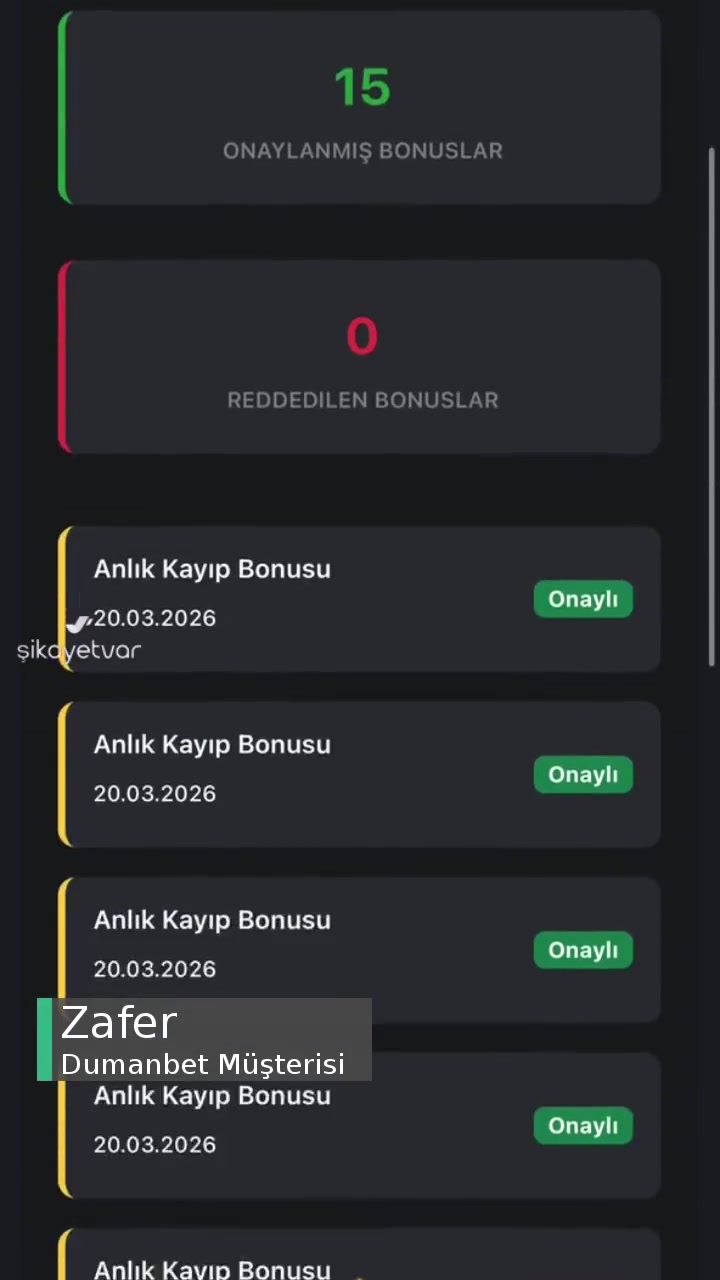Toggle the Onaylı badge on second bonus
The width and height of the screenshot is (720, 1280).
(x=583, y=774)
